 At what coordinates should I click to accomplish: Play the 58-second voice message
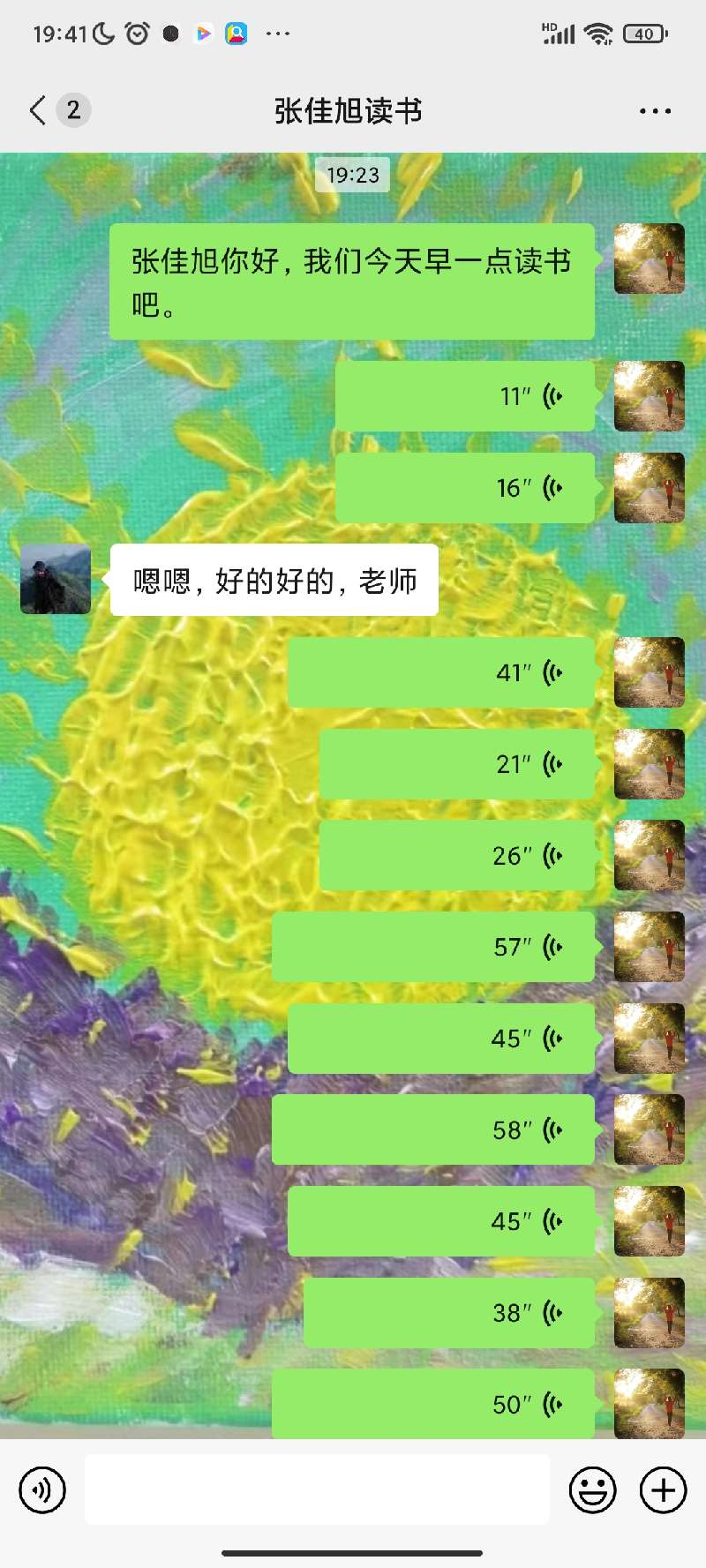[432, 1130]
